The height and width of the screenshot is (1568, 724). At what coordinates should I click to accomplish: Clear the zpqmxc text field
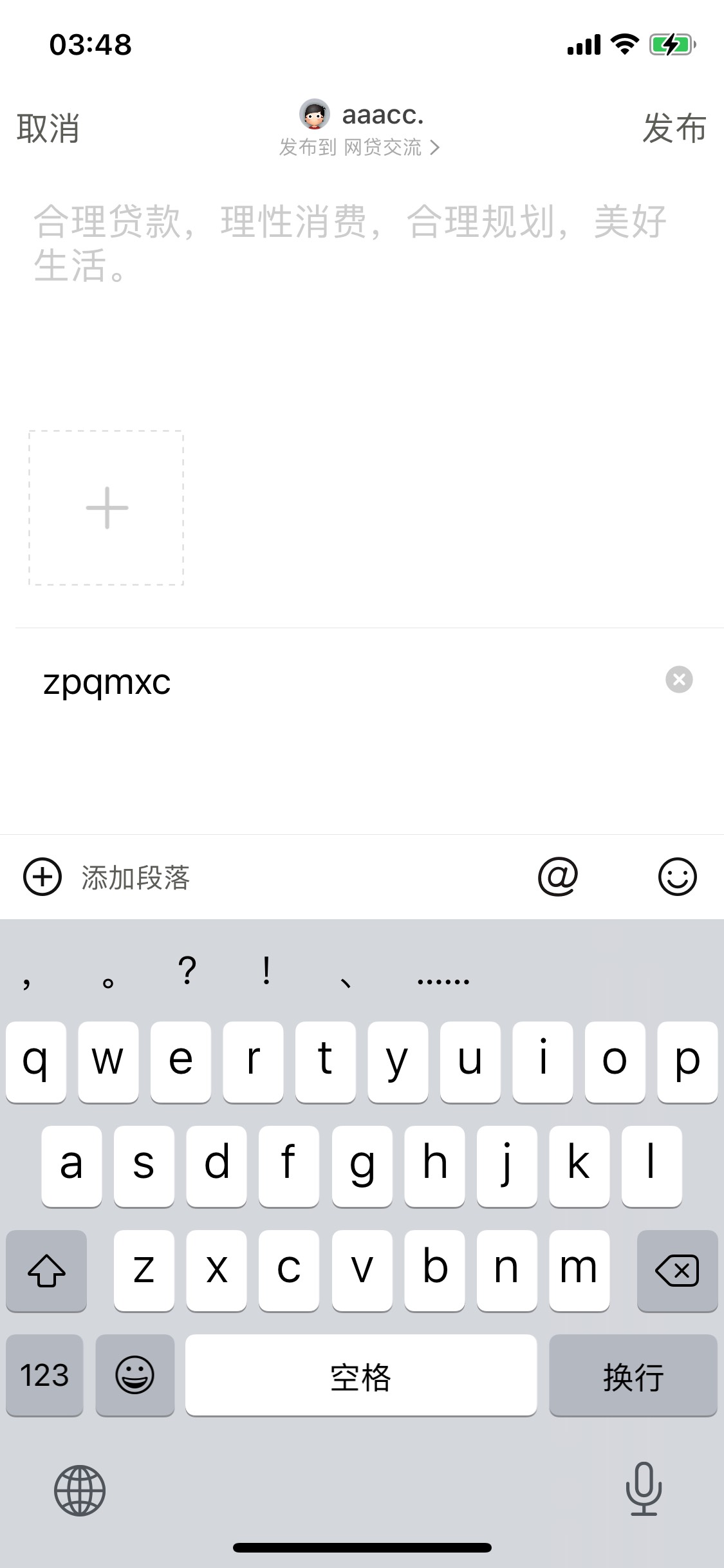tap(679, 679)
